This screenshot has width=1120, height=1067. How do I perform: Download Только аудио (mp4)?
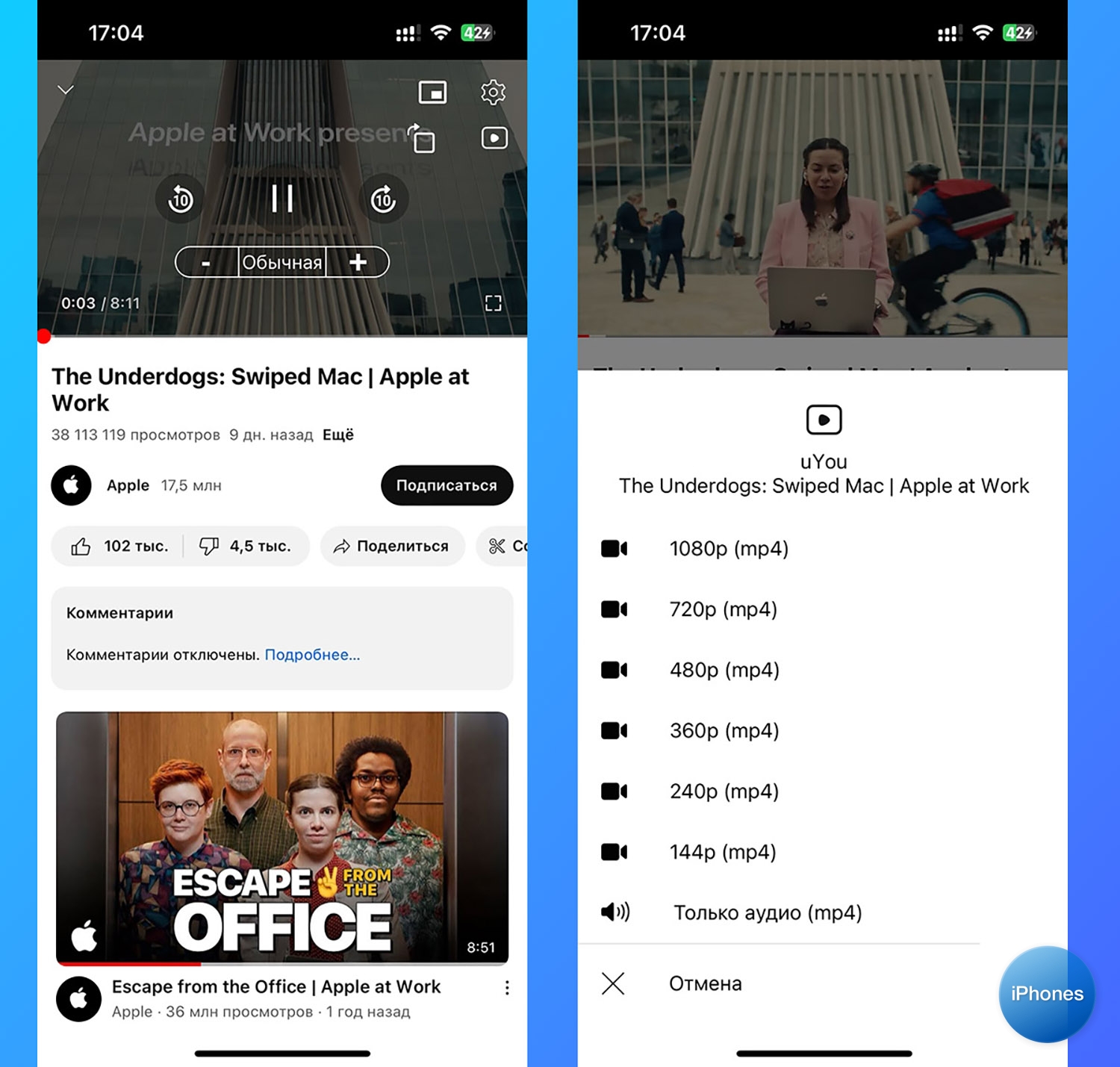767,912
